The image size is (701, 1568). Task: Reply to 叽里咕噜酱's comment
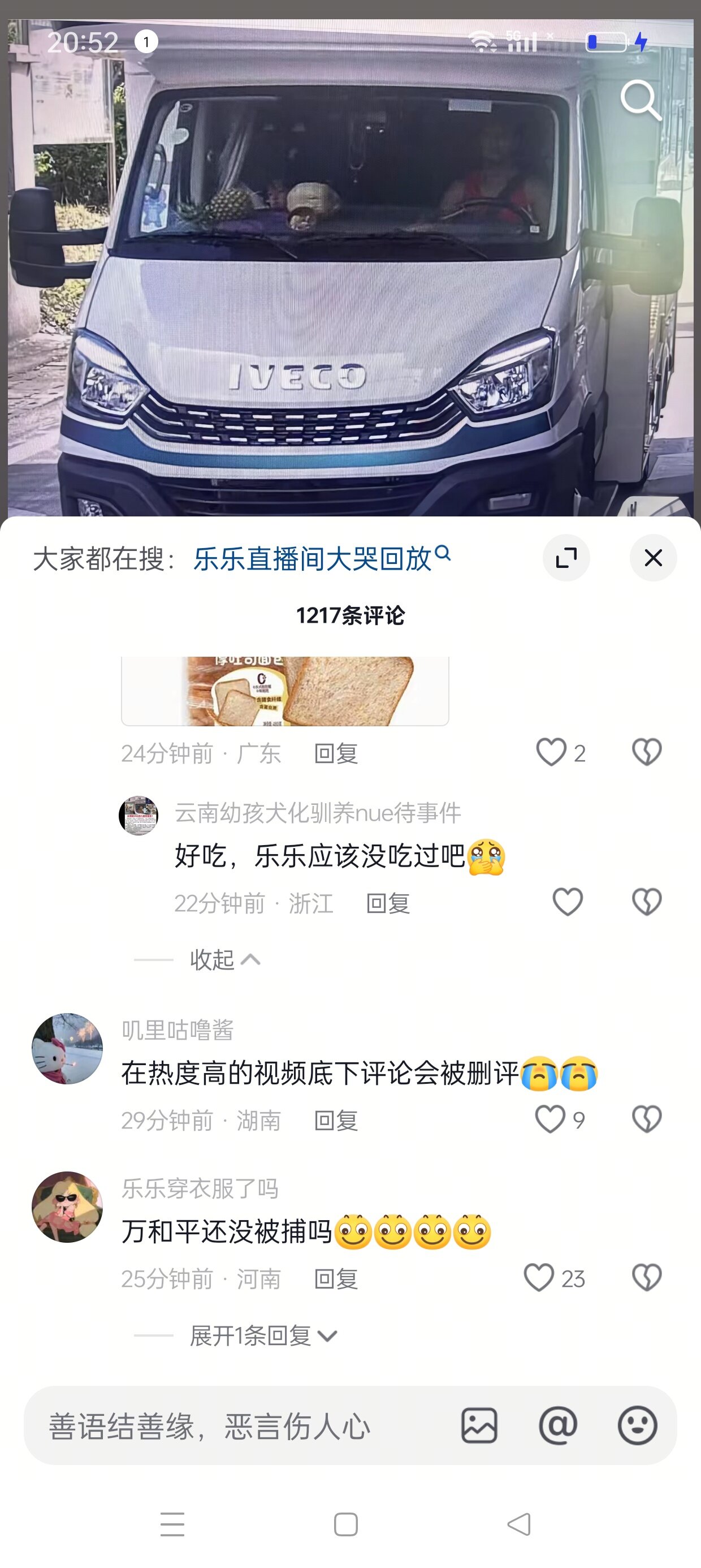pyautogui.click(x=336, y=1121)
